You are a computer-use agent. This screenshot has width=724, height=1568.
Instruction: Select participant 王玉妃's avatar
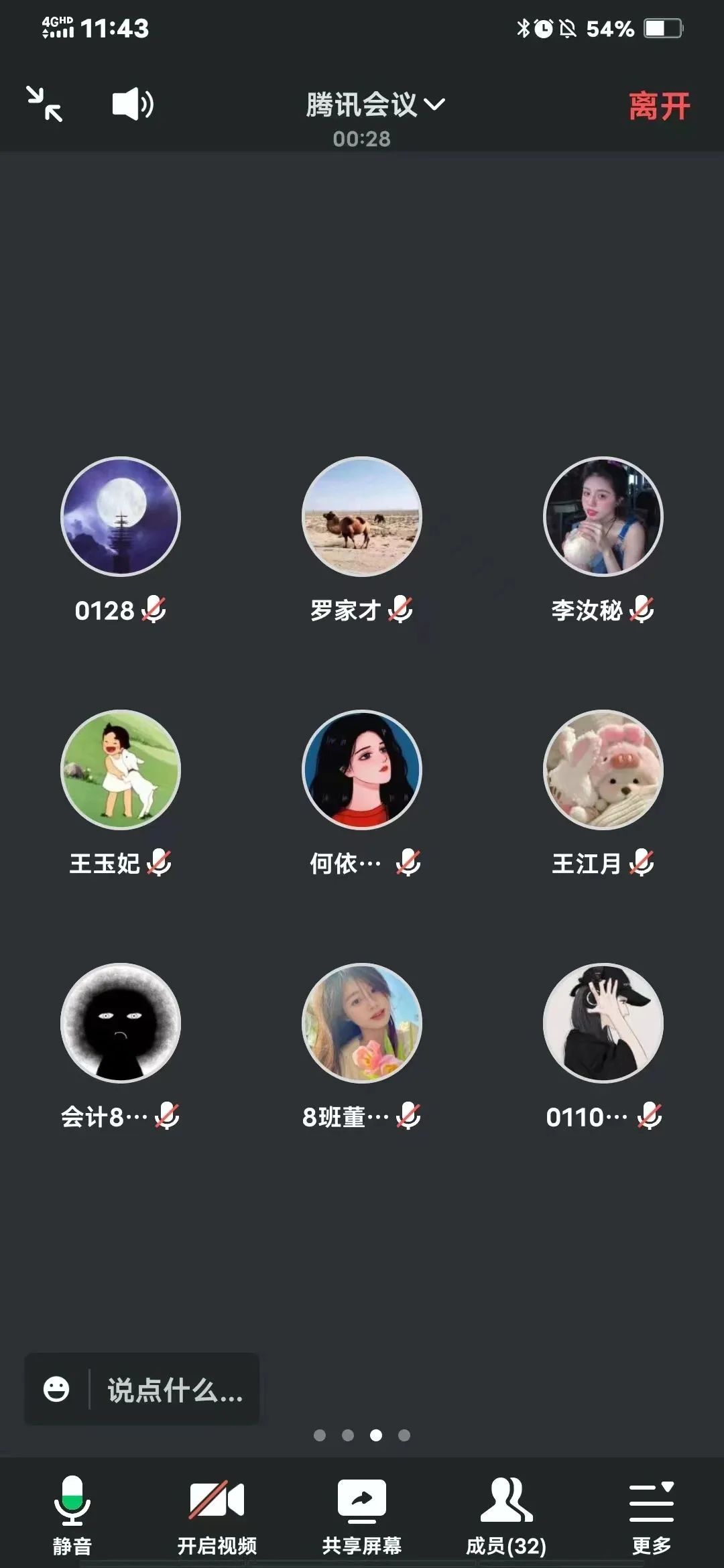121,770
